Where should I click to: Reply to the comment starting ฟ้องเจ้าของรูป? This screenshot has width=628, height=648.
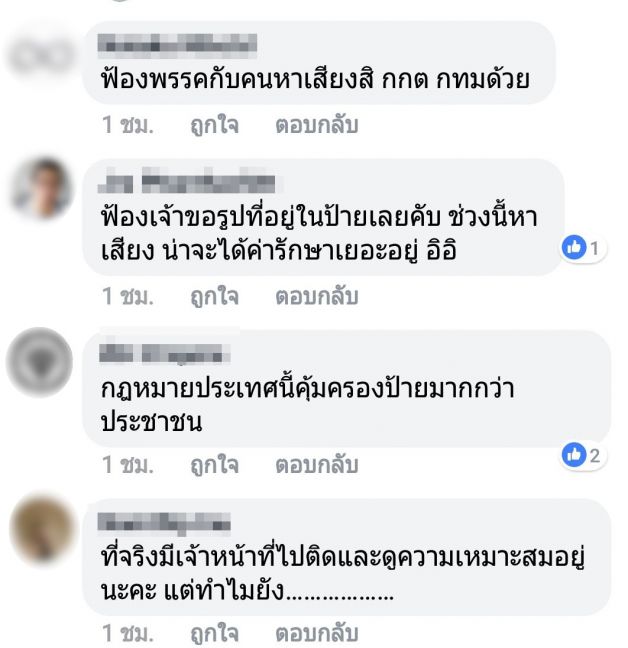tap(316, 297)
